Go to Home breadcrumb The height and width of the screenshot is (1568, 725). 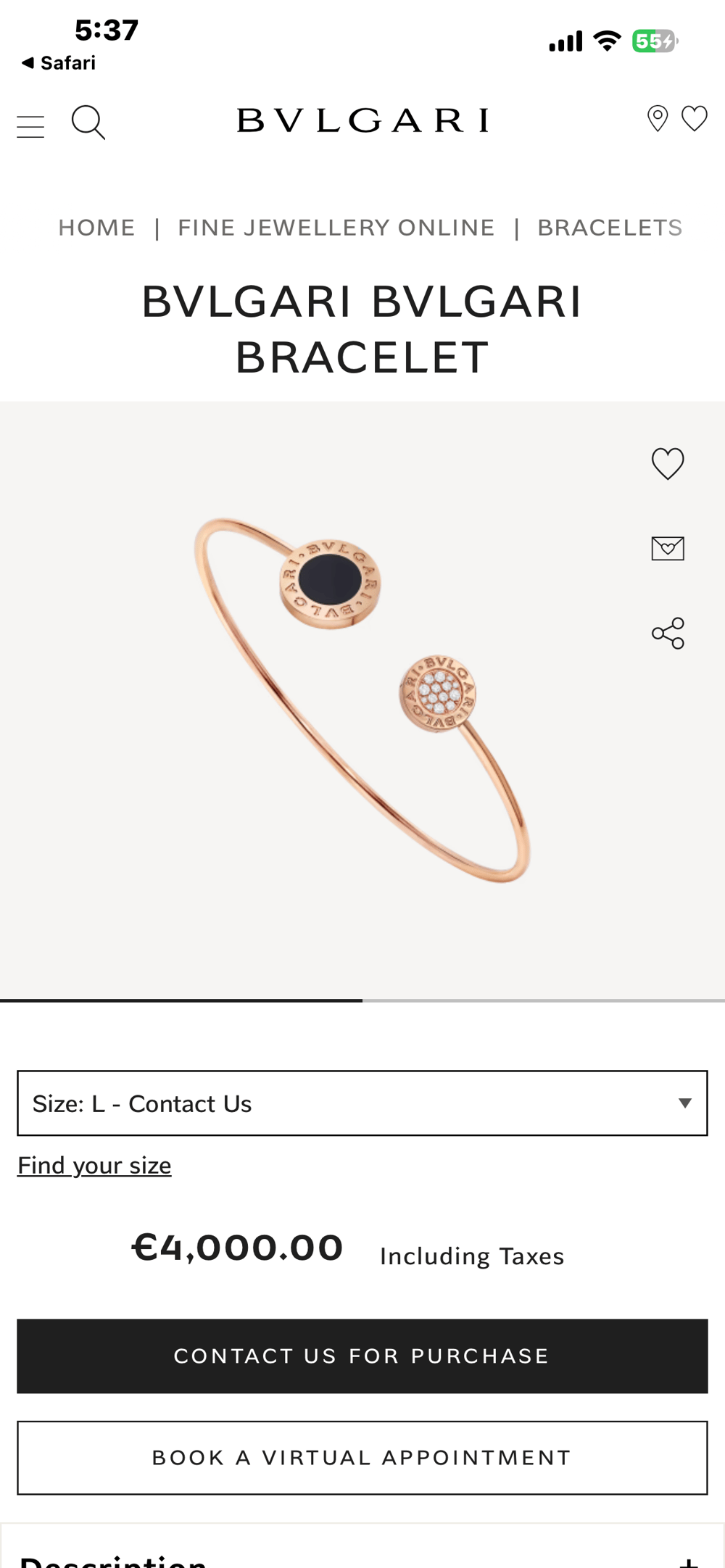pos(96,228)
